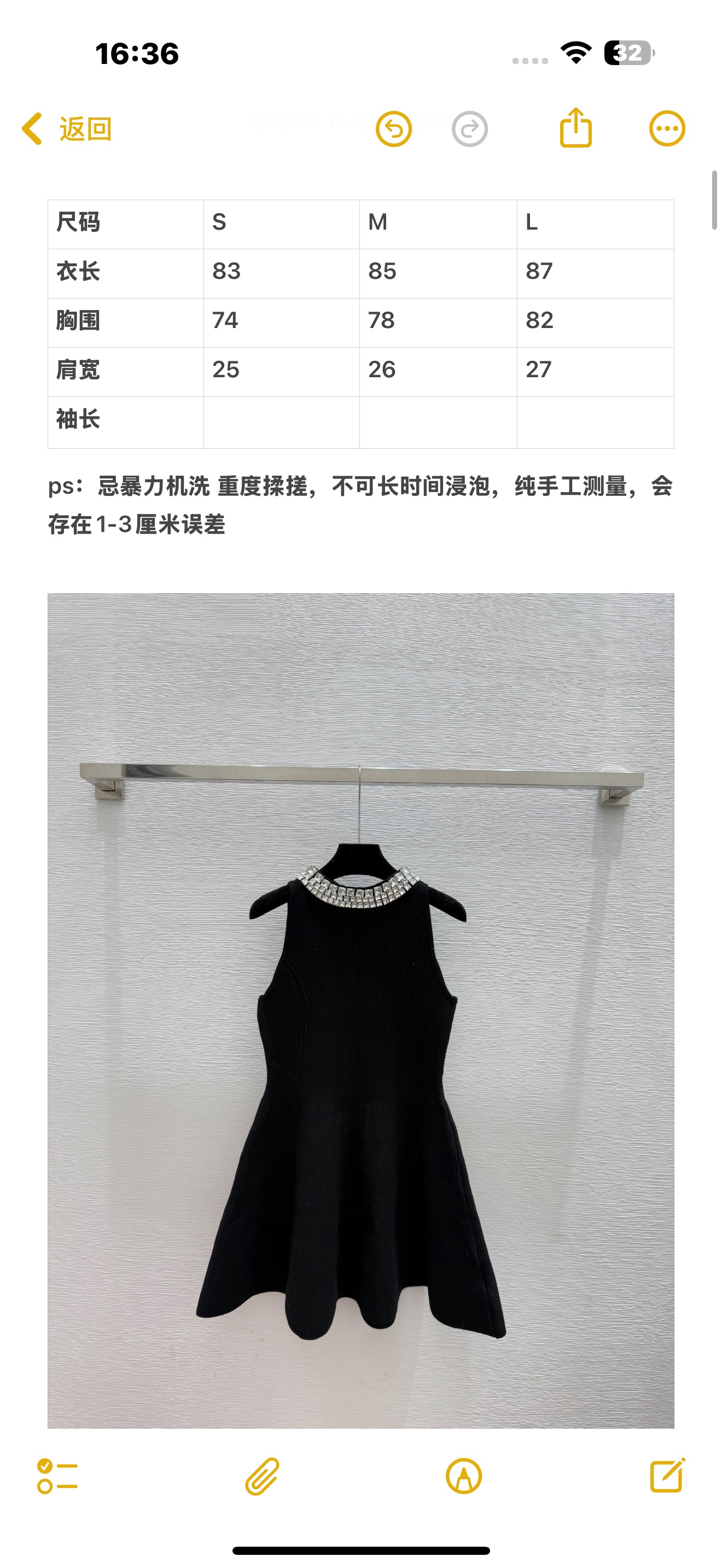The width and height of the screenshot is (722, 1568).
Task: Attach a file with the paperclip
Action: pyautogui.click(x=262, y=1476)
